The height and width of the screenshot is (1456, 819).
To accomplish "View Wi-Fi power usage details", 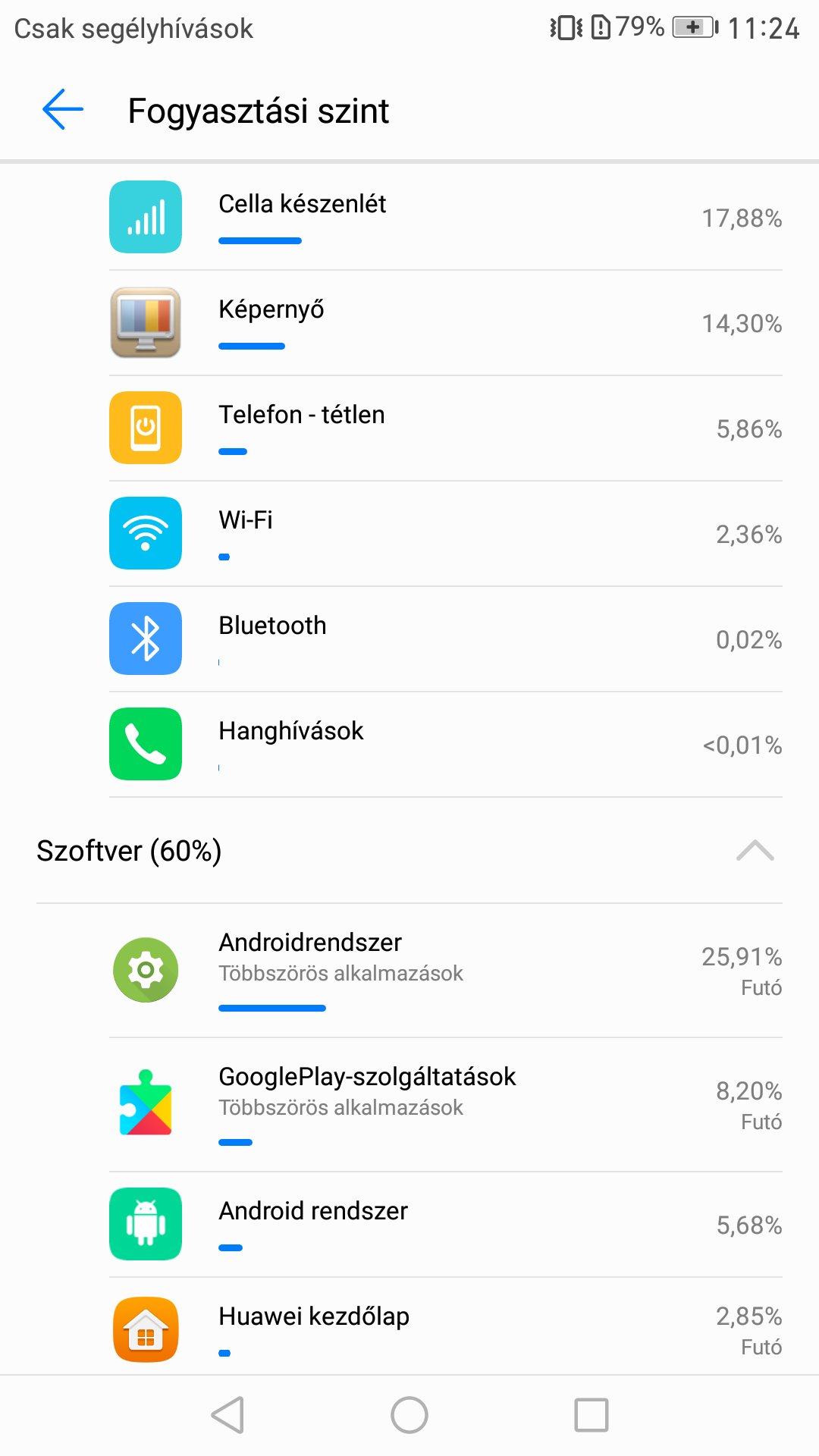I will [446, 534].
